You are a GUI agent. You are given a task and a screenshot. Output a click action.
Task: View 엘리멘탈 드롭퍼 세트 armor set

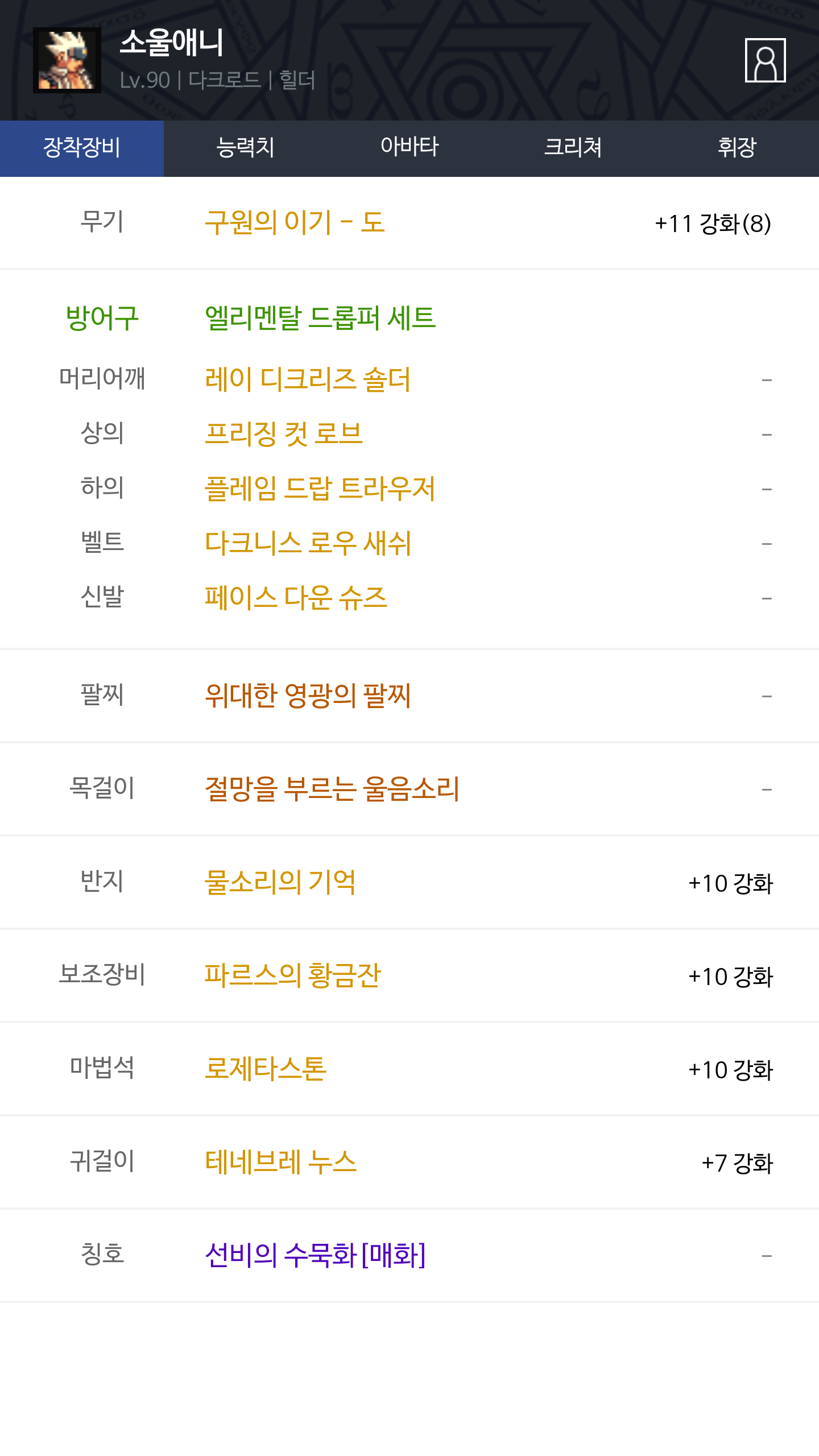[x=320, y=318]
